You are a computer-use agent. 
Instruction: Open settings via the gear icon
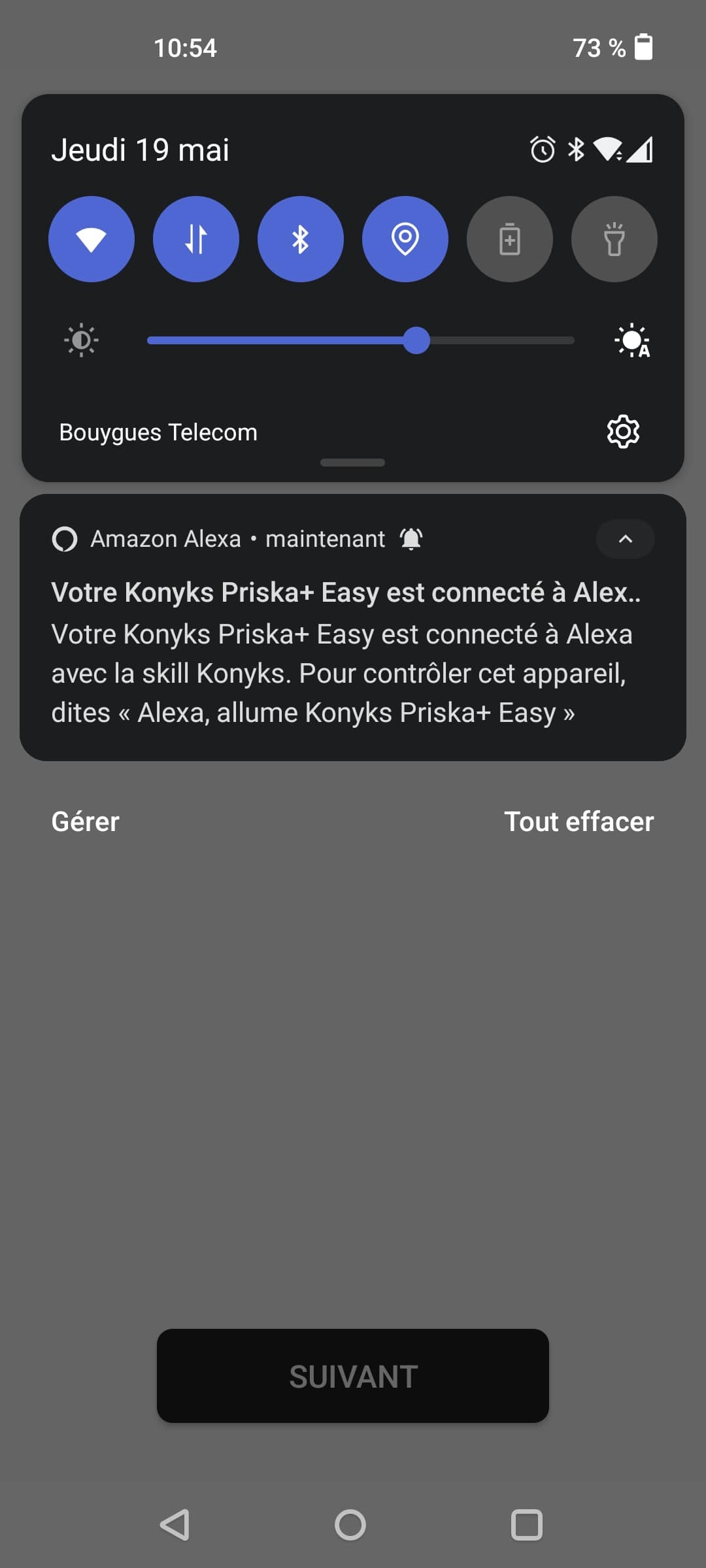(623, 432)
